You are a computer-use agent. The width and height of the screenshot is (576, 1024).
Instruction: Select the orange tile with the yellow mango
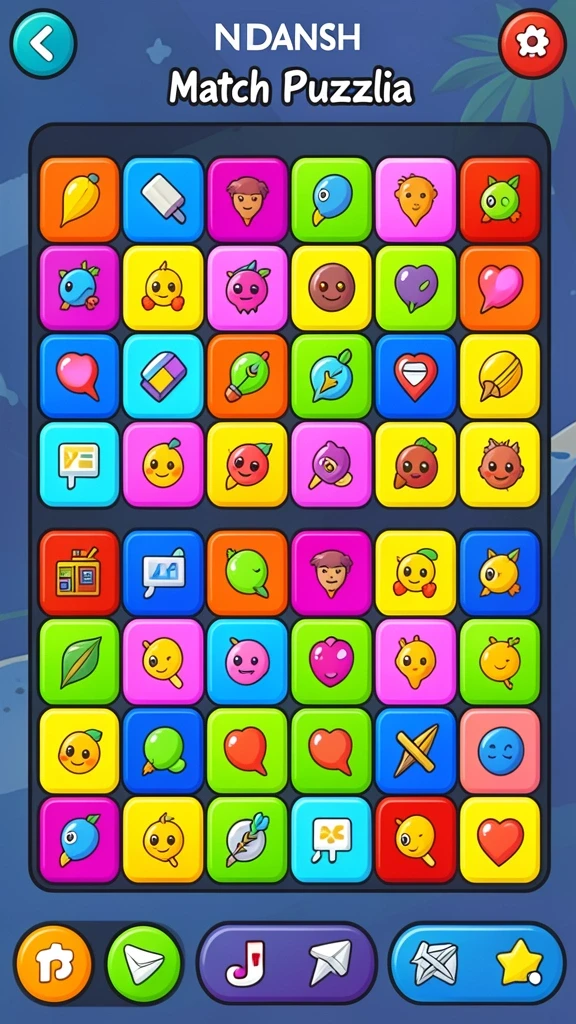coord(79,200)
